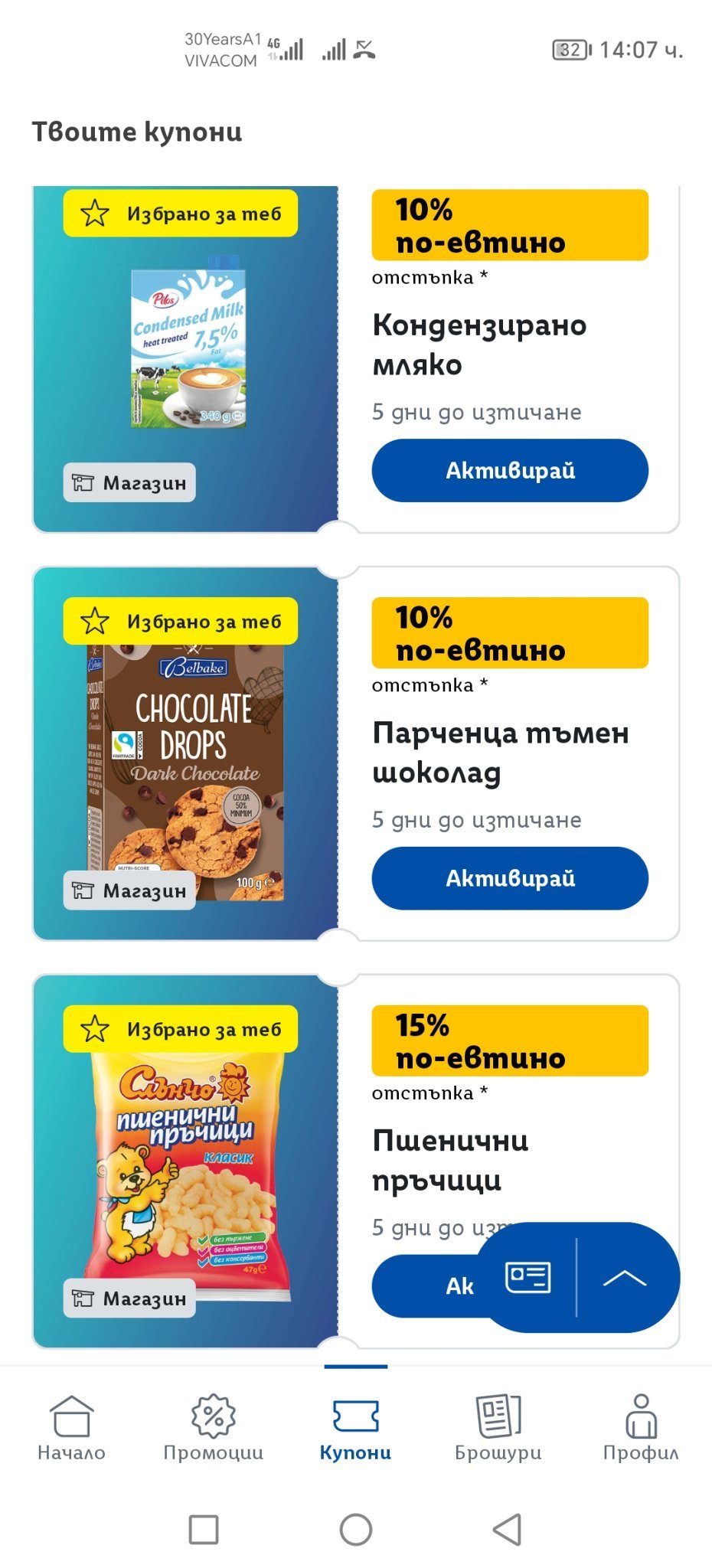
Task: Activate the Пшенични пръчици coupon
Action: click(x=429, y=1286)
